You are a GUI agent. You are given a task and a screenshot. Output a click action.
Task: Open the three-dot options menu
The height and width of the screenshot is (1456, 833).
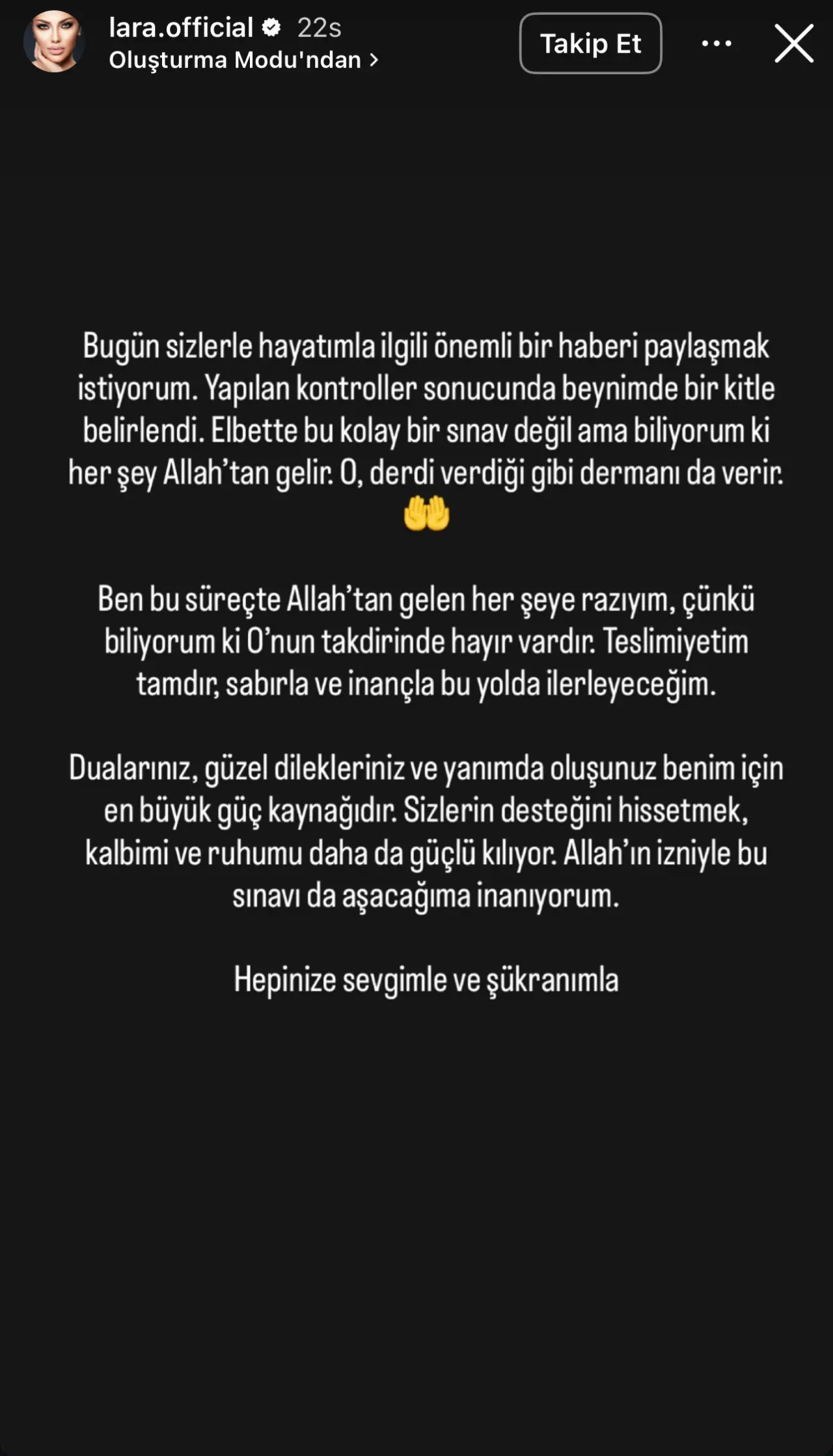point(717,44)
